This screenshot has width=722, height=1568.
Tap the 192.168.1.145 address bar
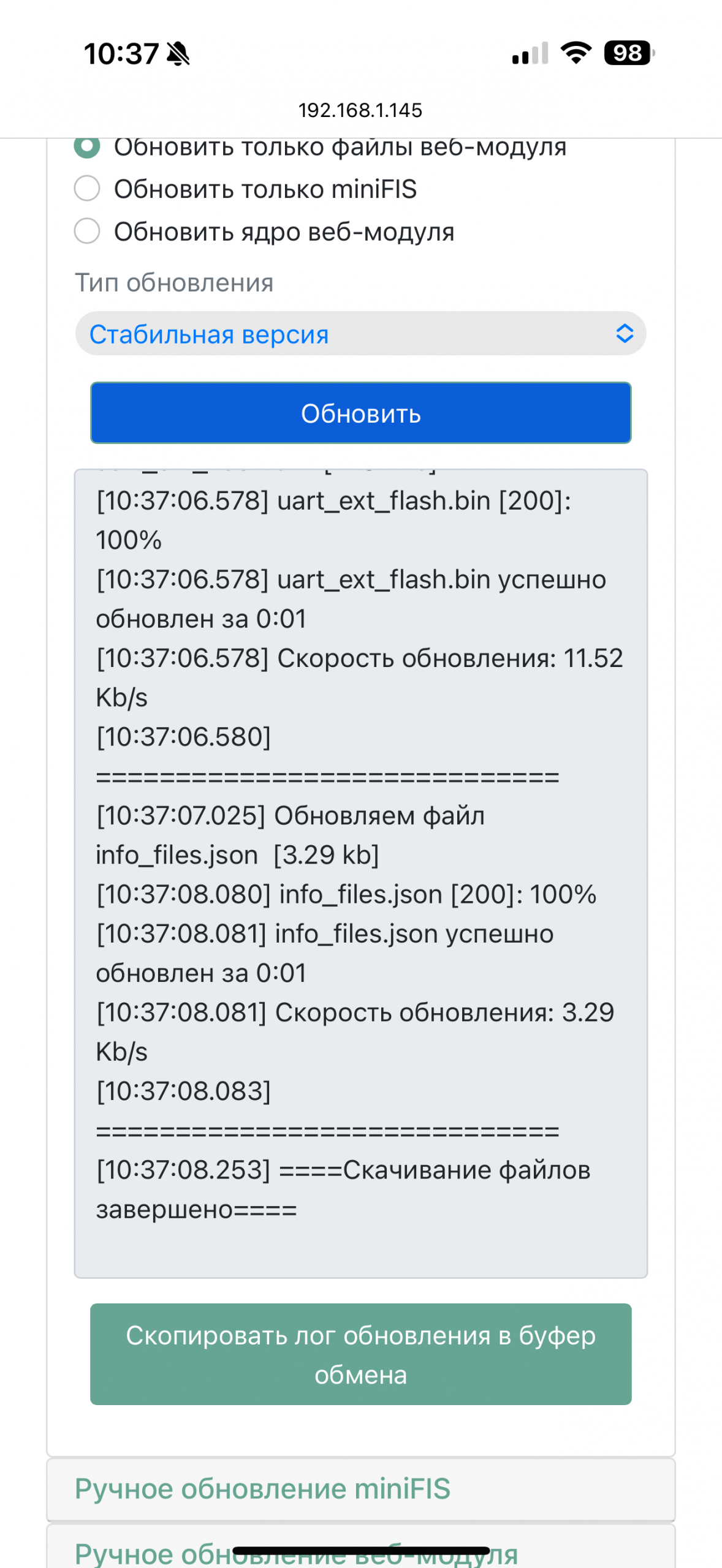(x=360, y=110)
